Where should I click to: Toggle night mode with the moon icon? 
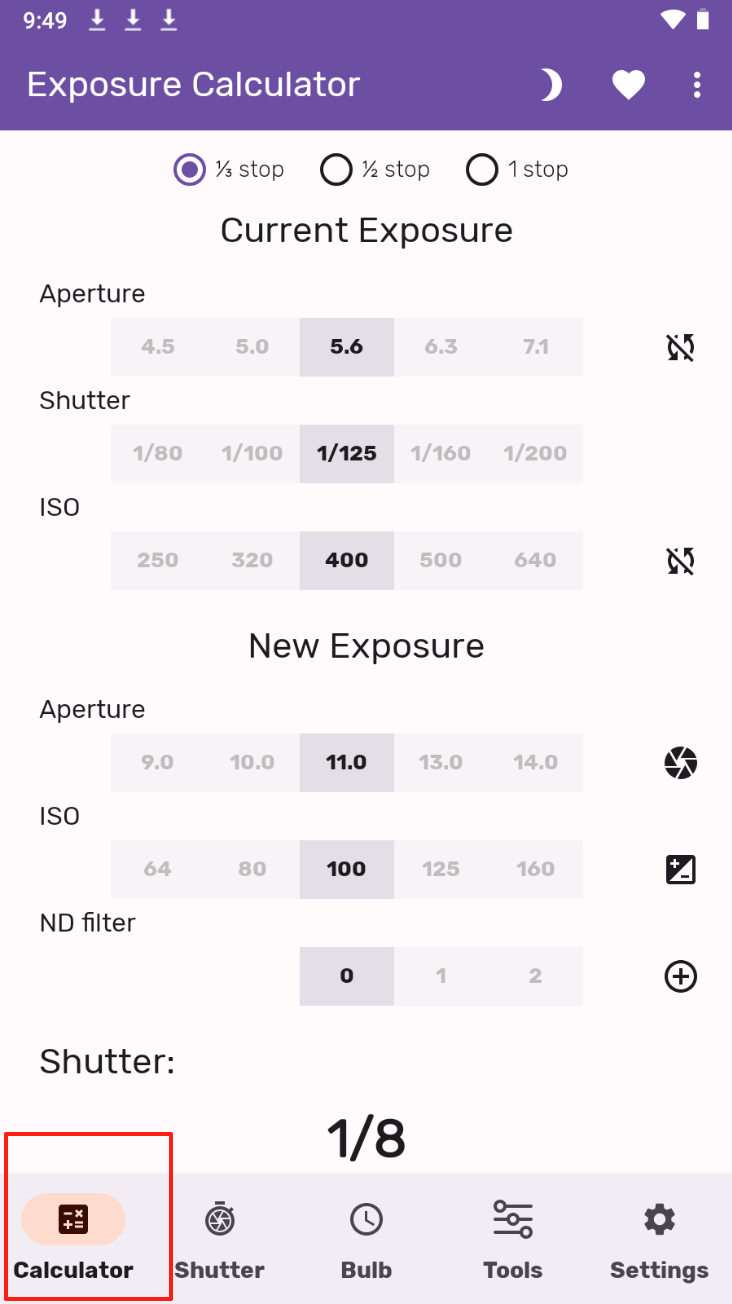point(551,85)
